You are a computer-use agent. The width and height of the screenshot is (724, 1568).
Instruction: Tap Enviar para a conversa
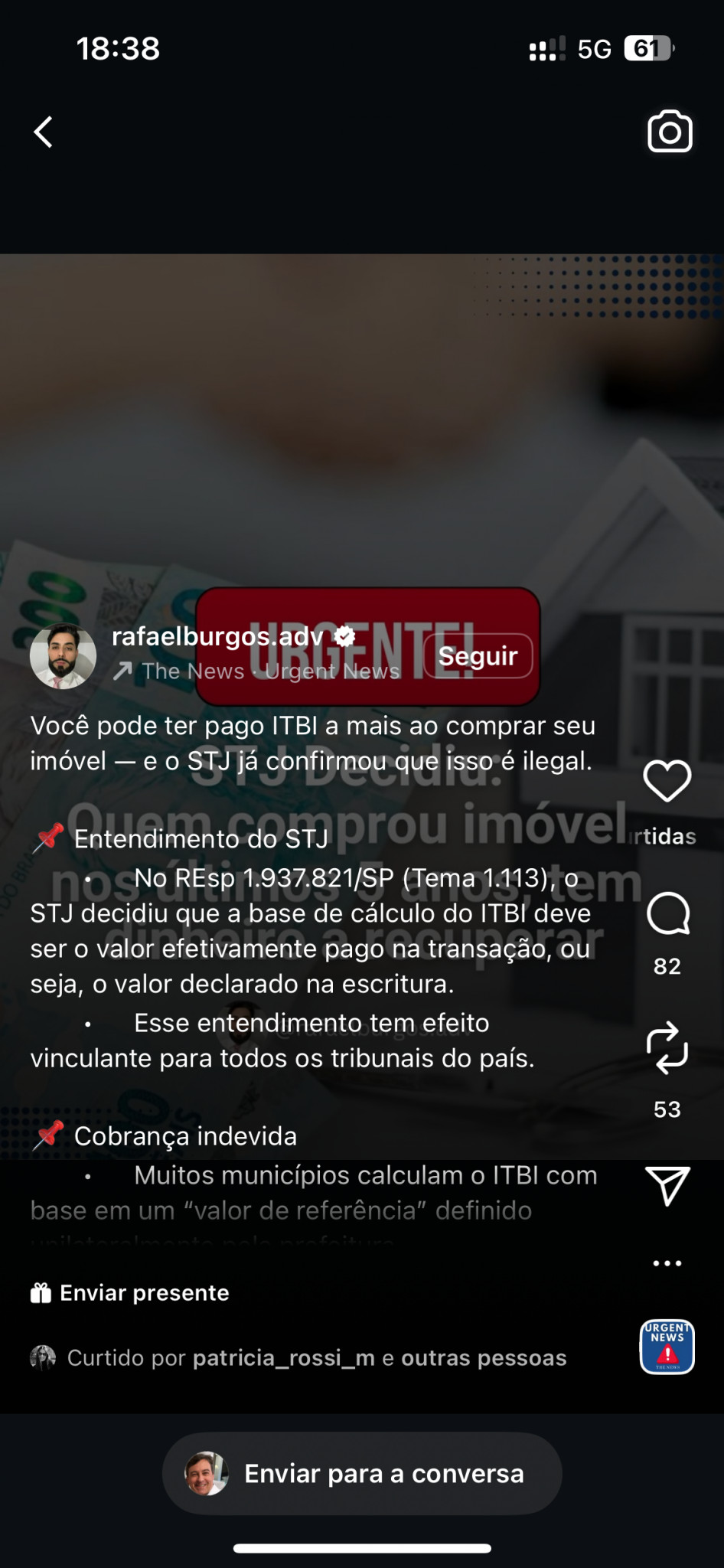[362, 1474]
